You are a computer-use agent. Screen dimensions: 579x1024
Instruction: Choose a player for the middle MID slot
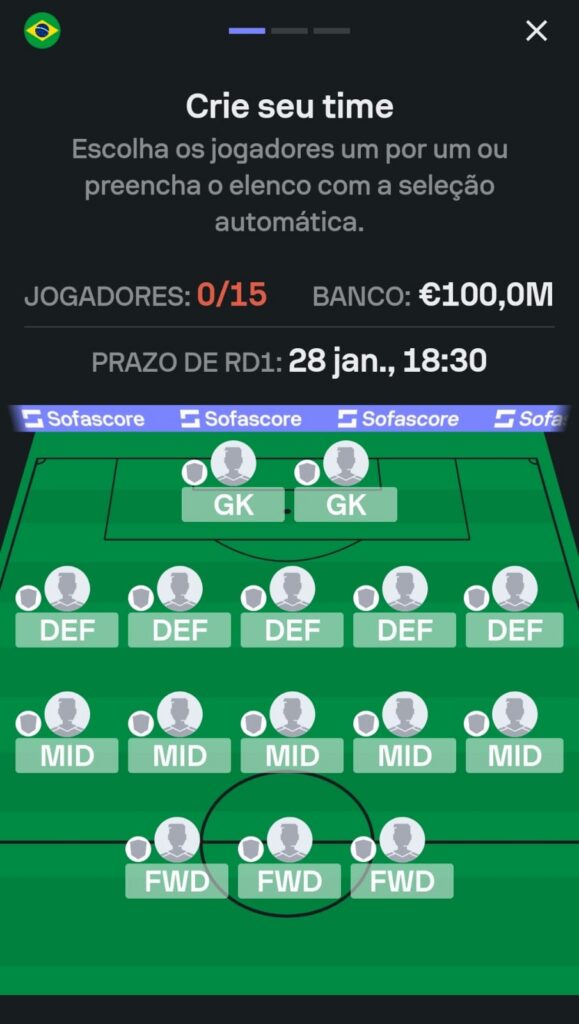pyautogui.click(x=292, y=732)
